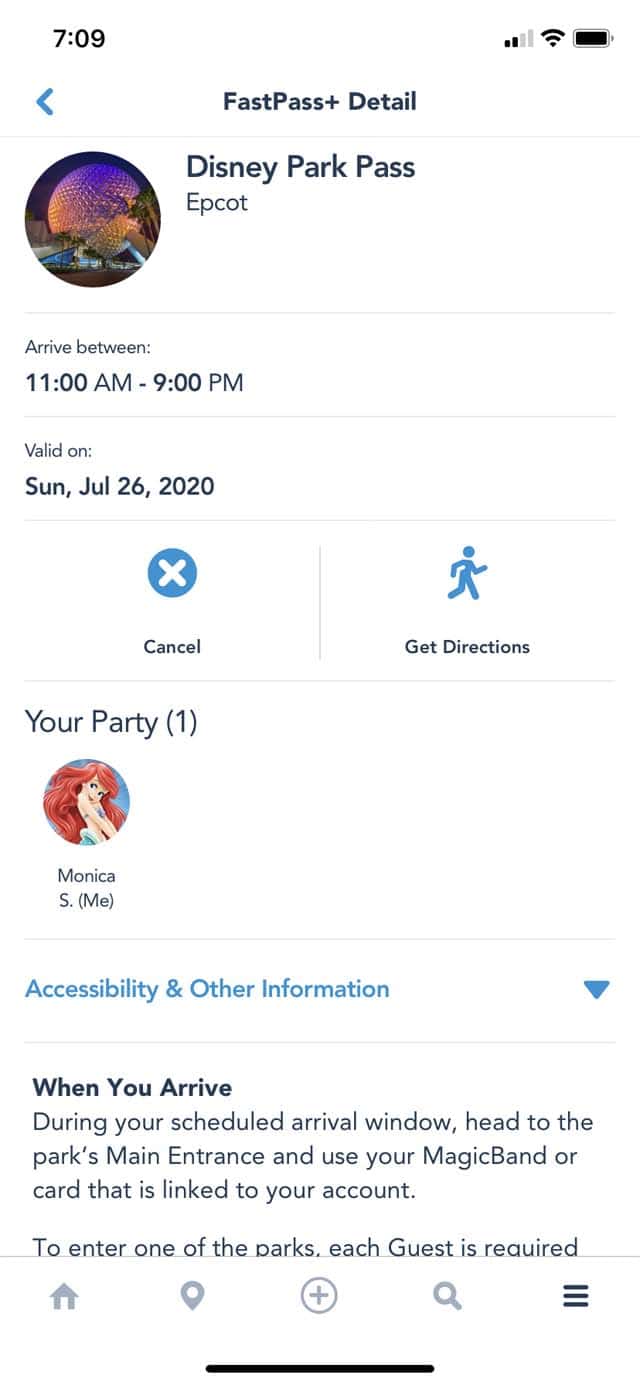Tap the plus add button
This screenshot has width=640, height=1385.
(x=319, y=1297)
